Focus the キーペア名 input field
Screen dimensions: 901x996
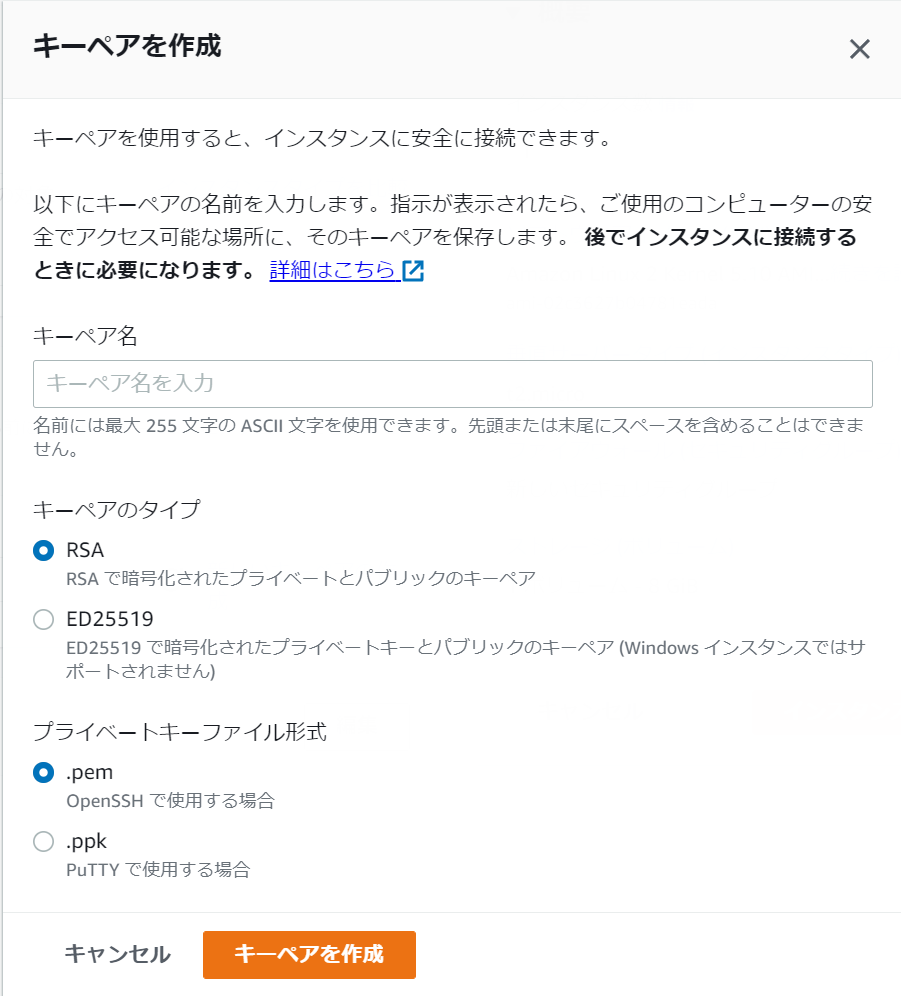(452, 384)
